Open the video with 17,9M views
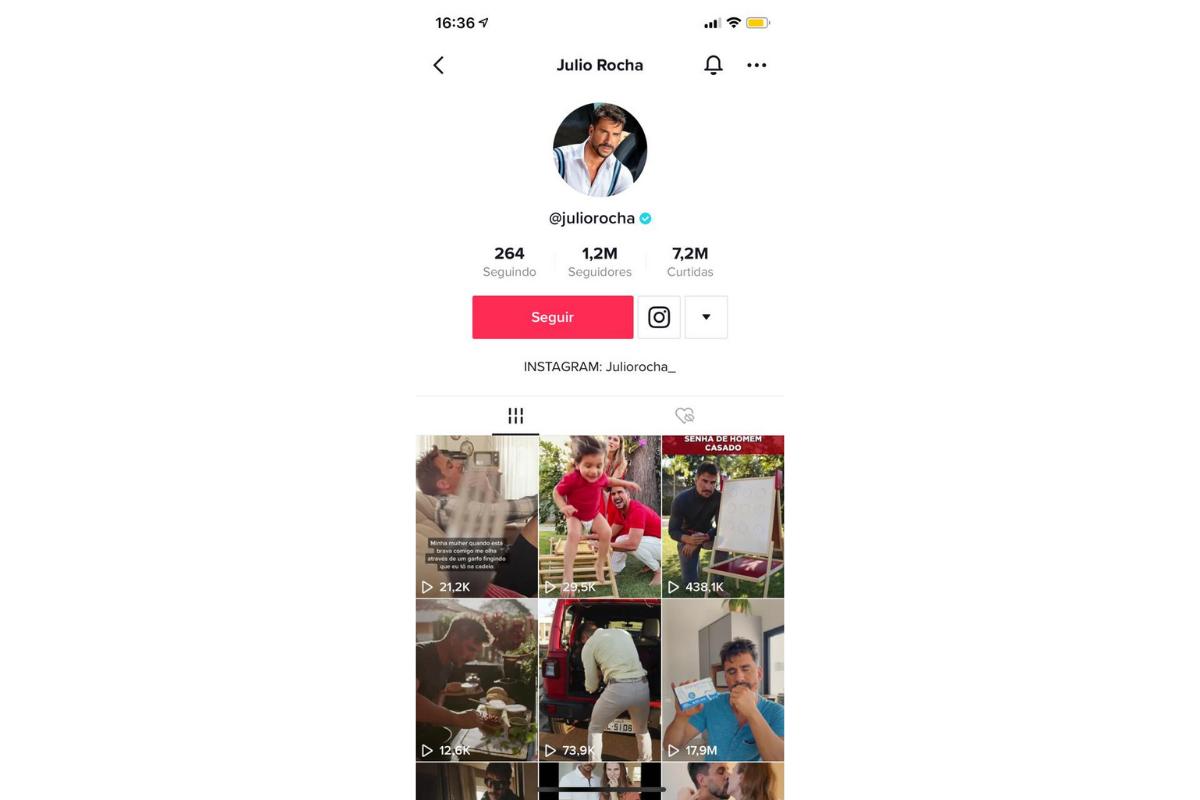Image resolution: width=1200 pixels, height=800 pixels. click(723, 680)
